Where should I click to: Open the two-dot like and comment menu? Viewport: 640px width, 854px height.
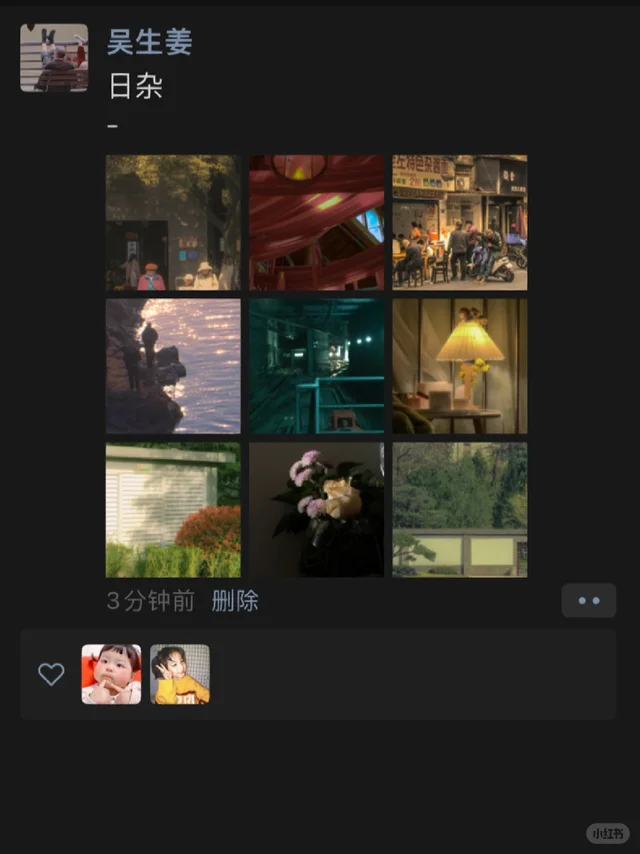(x=588, y=601)
